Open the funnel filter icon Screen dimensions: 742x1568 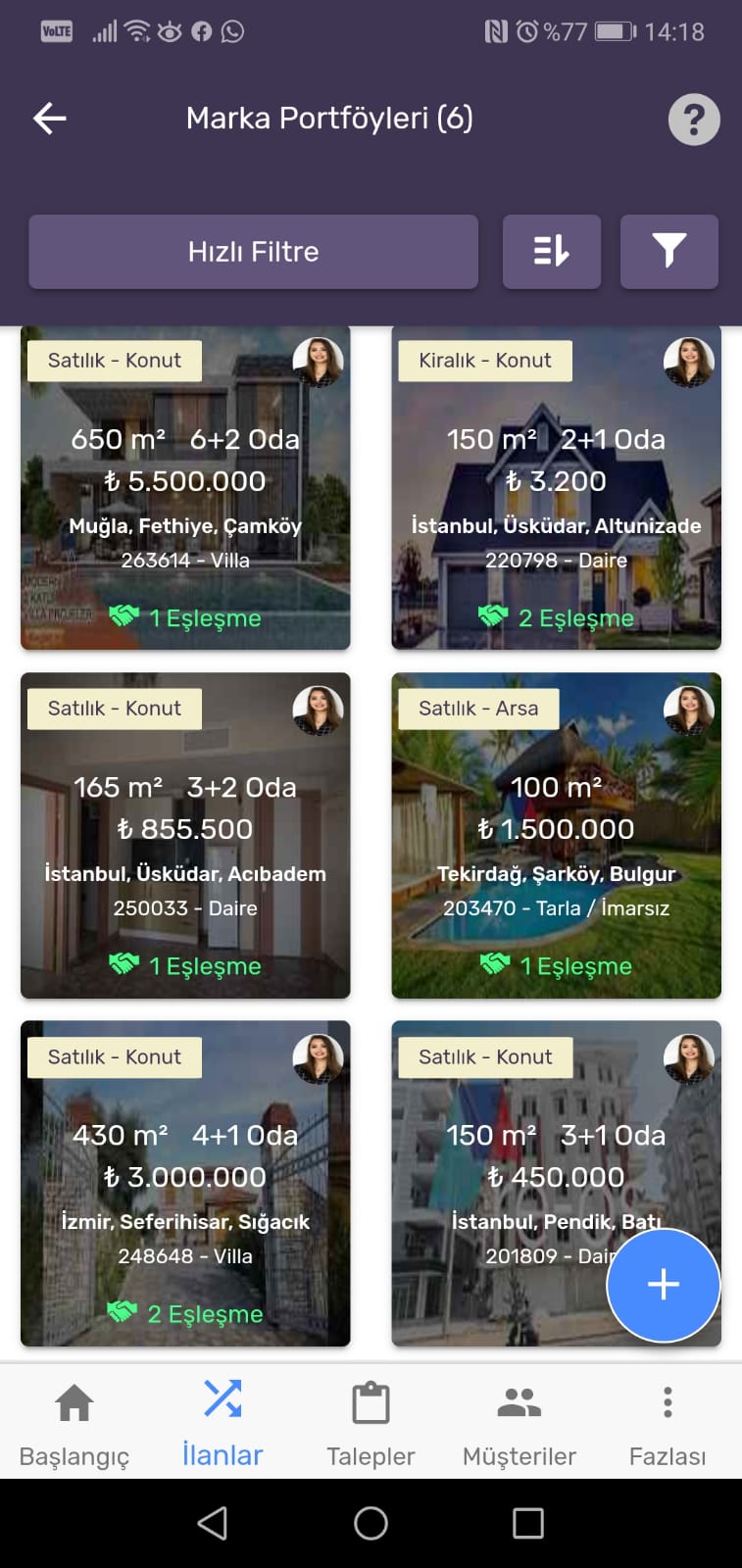tap(668, 252)
